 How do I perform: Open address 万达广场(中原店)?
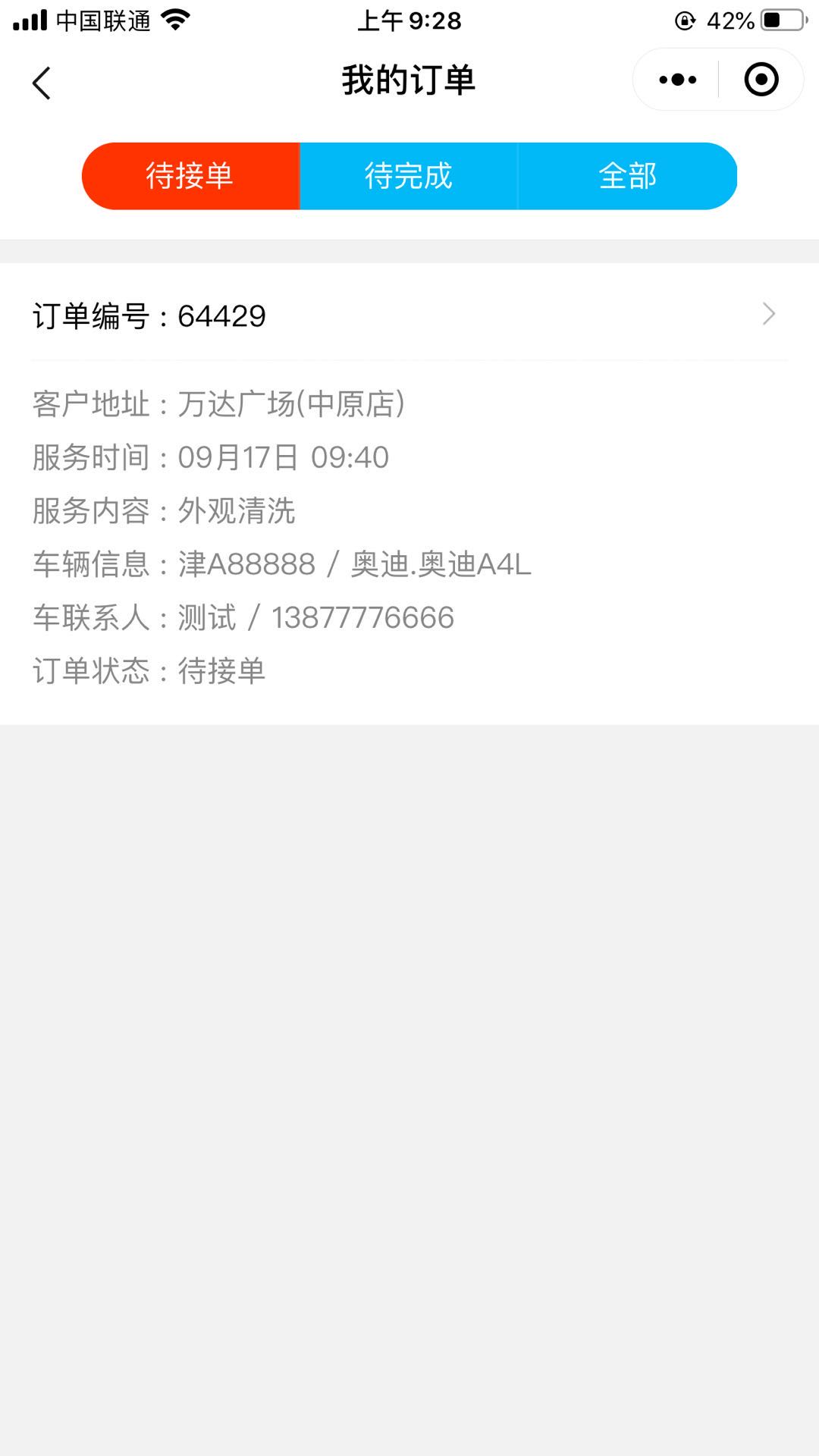tap(290, 405)
